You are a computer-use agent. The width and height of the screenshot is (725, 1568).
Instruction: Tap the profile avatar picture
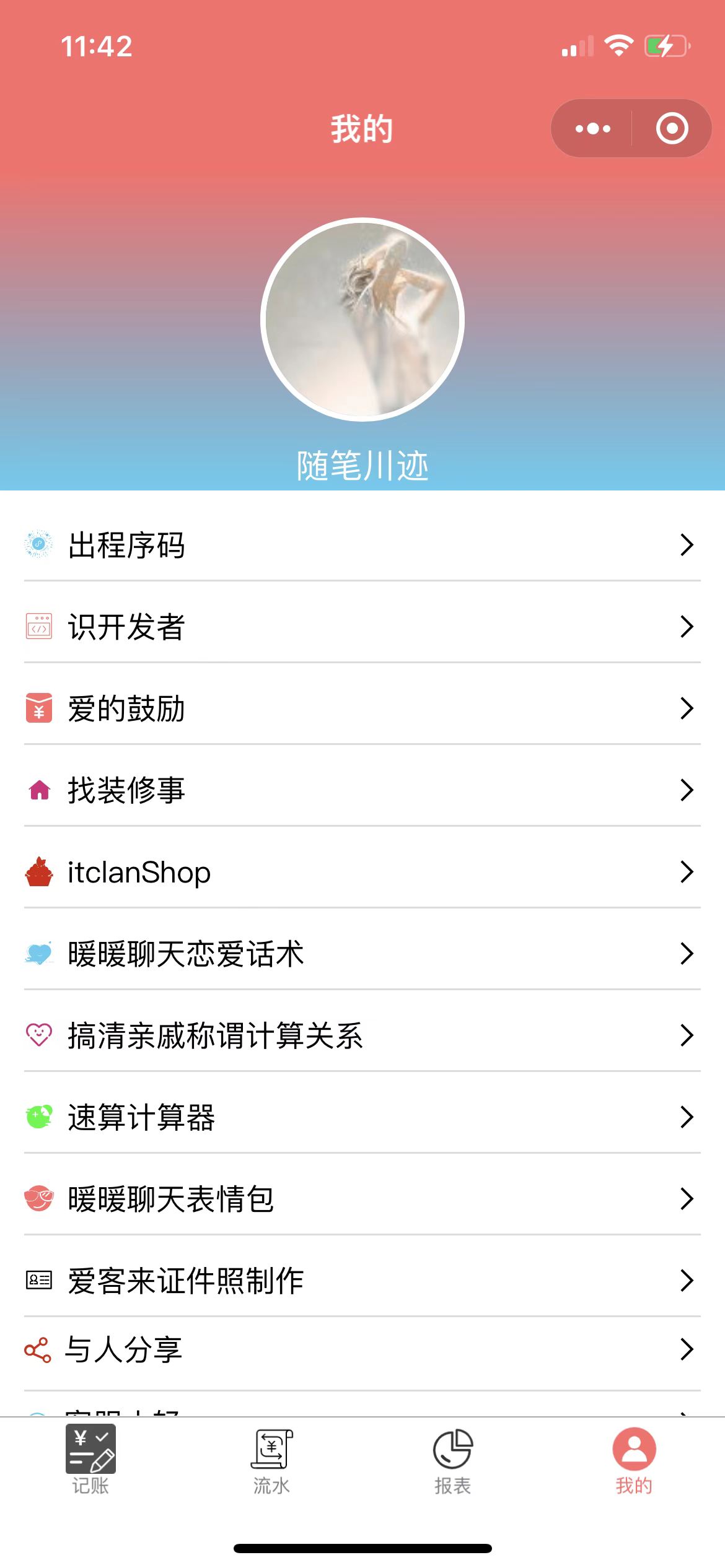362,320
